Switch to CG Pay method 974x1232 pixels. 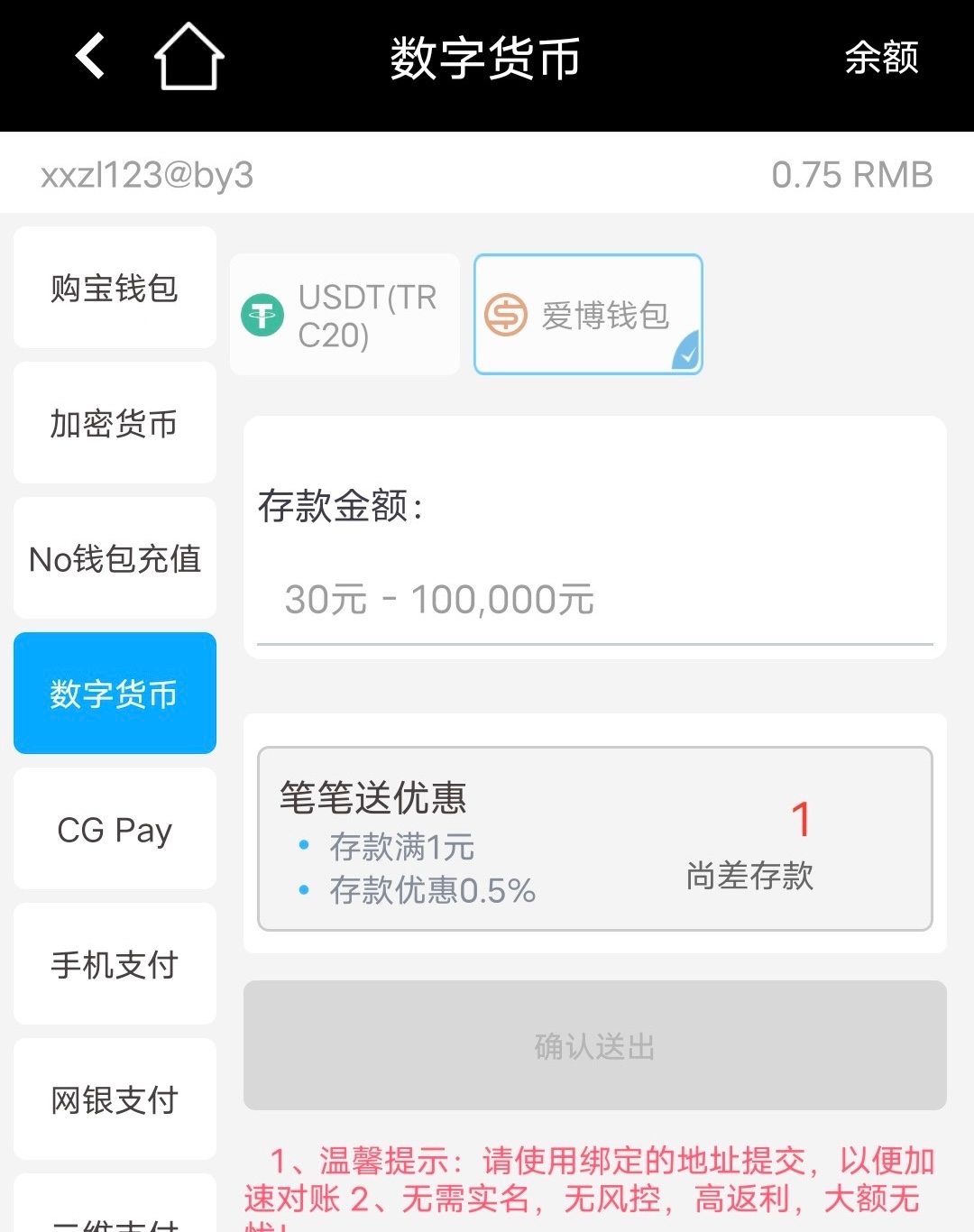[x=115, y=829]
